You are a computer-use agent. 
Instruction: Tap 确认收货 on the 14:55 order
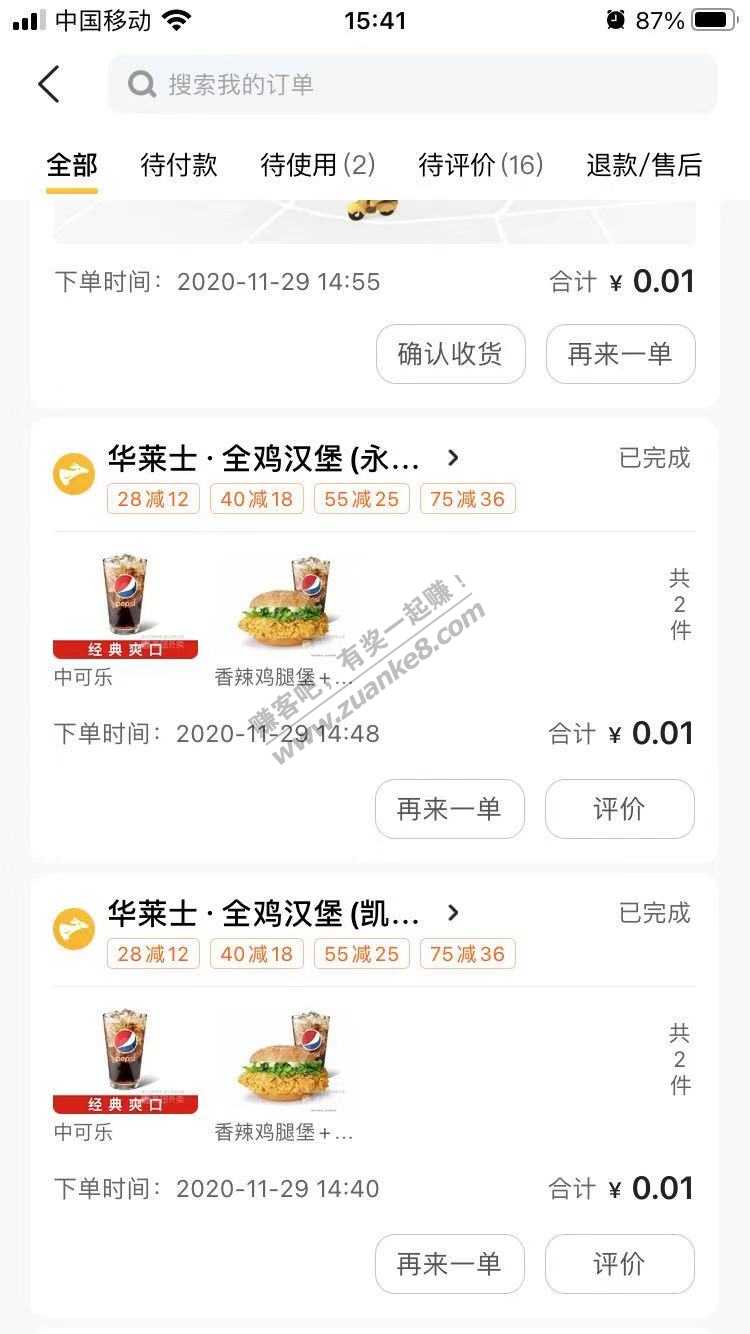point(450,354)
